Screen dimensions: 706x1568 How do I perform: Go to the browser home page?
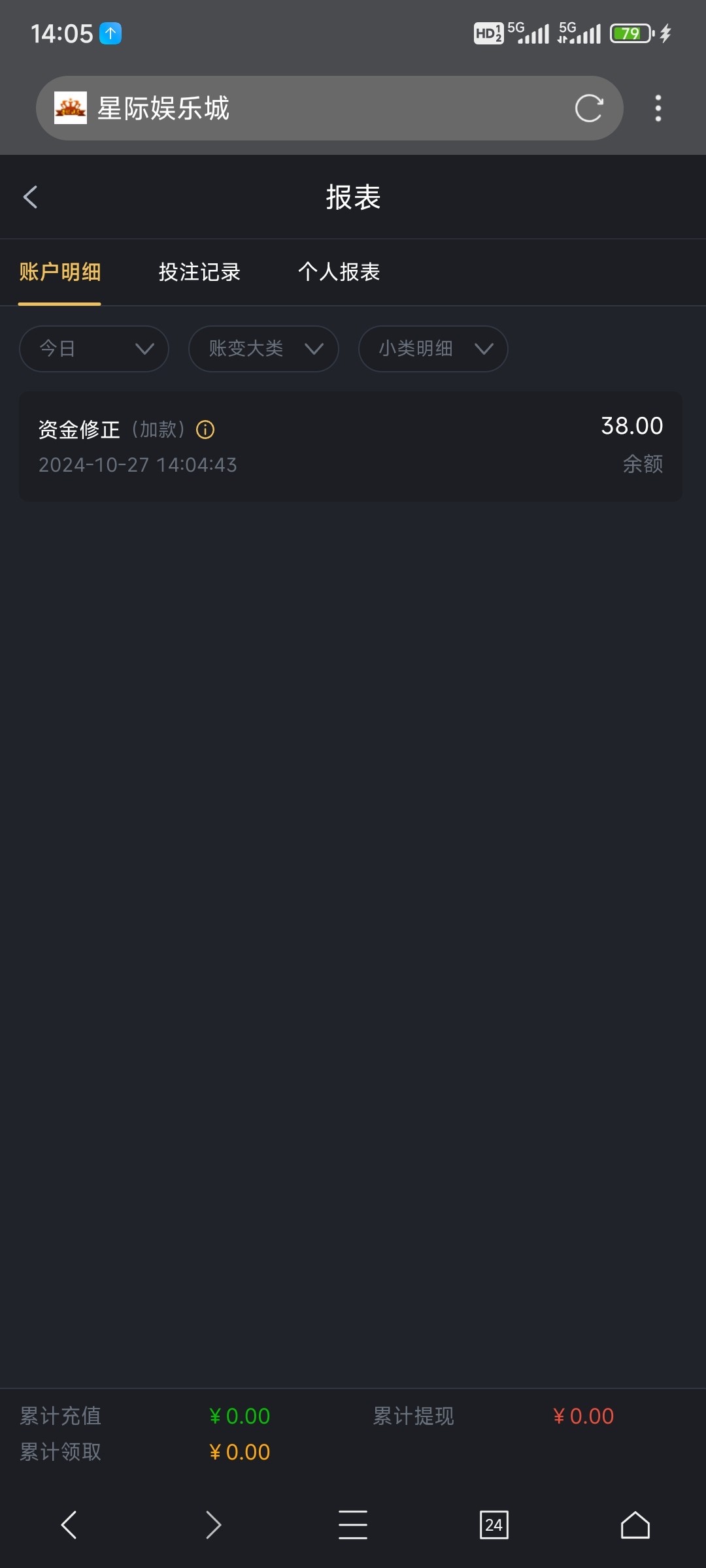tap(635, 1525)
